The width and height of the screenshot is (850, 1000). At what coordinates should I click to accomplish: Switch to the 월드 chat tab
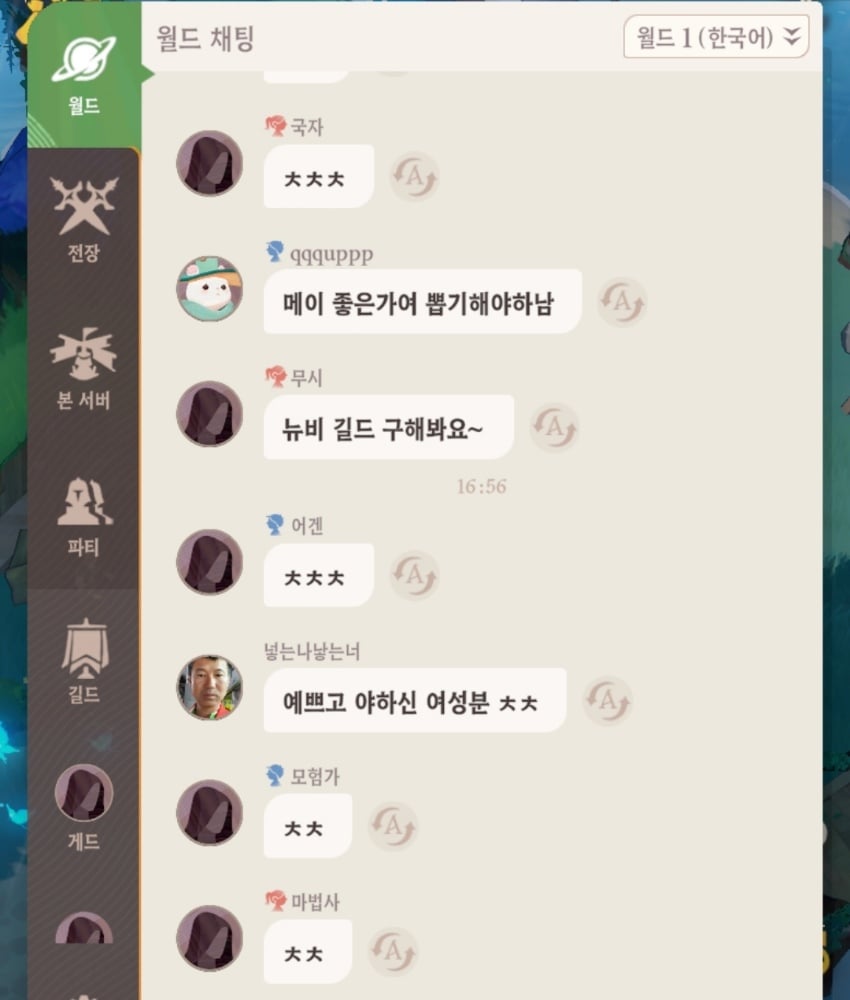[84, 76]
